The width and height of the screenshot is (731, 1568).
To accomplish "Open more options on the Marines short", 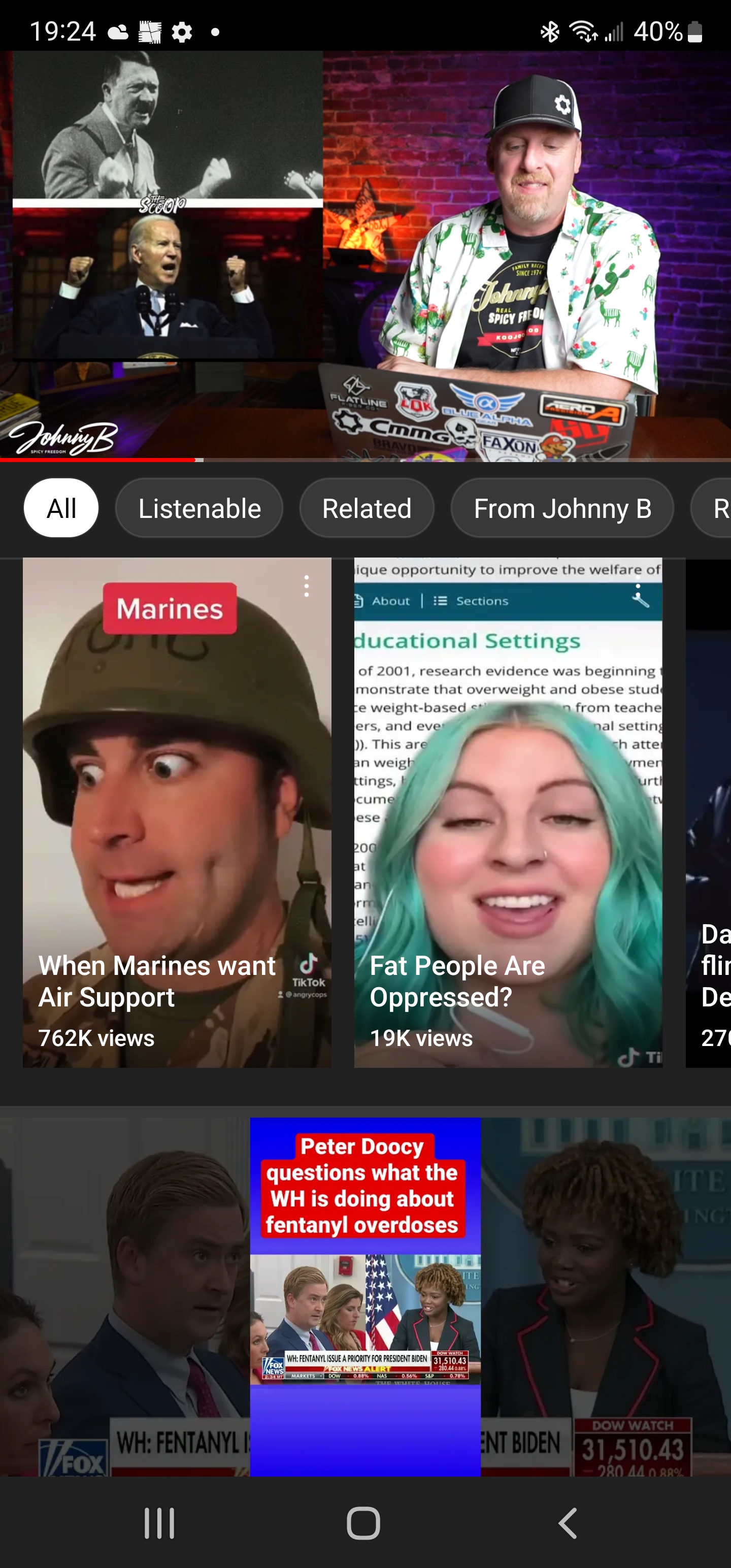I will (307, 586).
